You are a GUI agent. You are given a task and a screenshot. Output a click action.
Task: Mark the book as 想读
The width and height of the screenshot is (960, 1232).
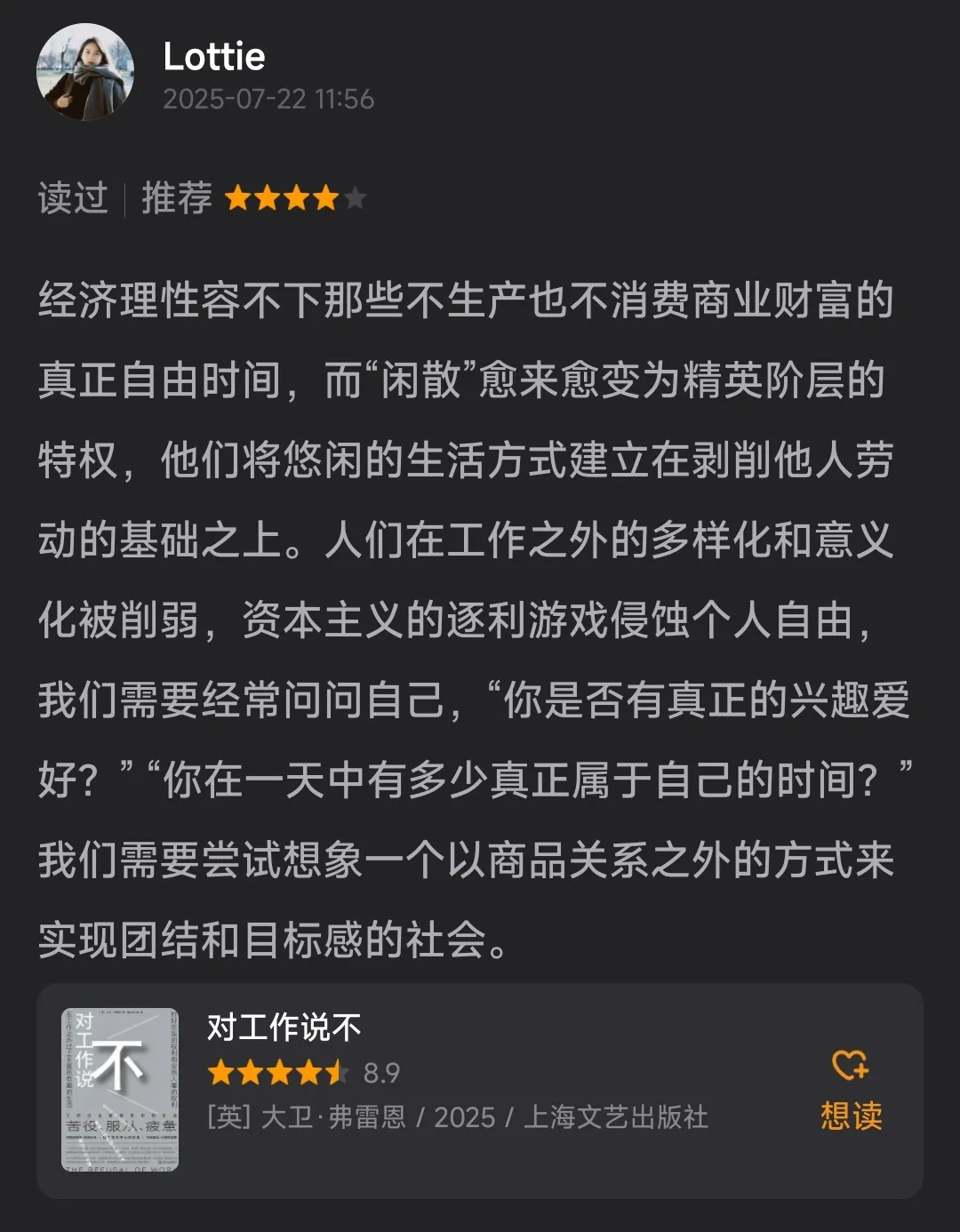coord(850,1090)
